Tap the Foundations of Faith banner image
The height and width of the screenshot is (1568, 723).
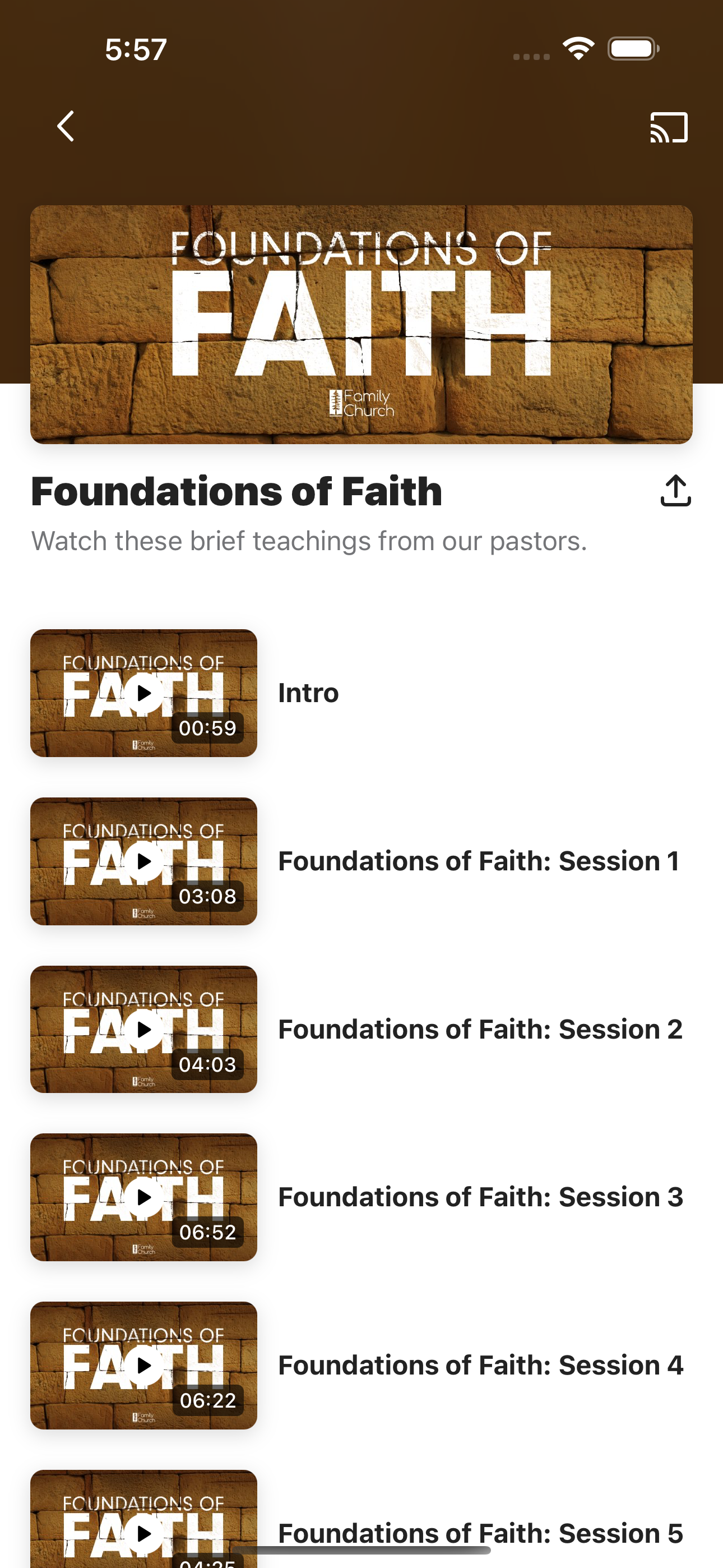(x=361, y=323)
